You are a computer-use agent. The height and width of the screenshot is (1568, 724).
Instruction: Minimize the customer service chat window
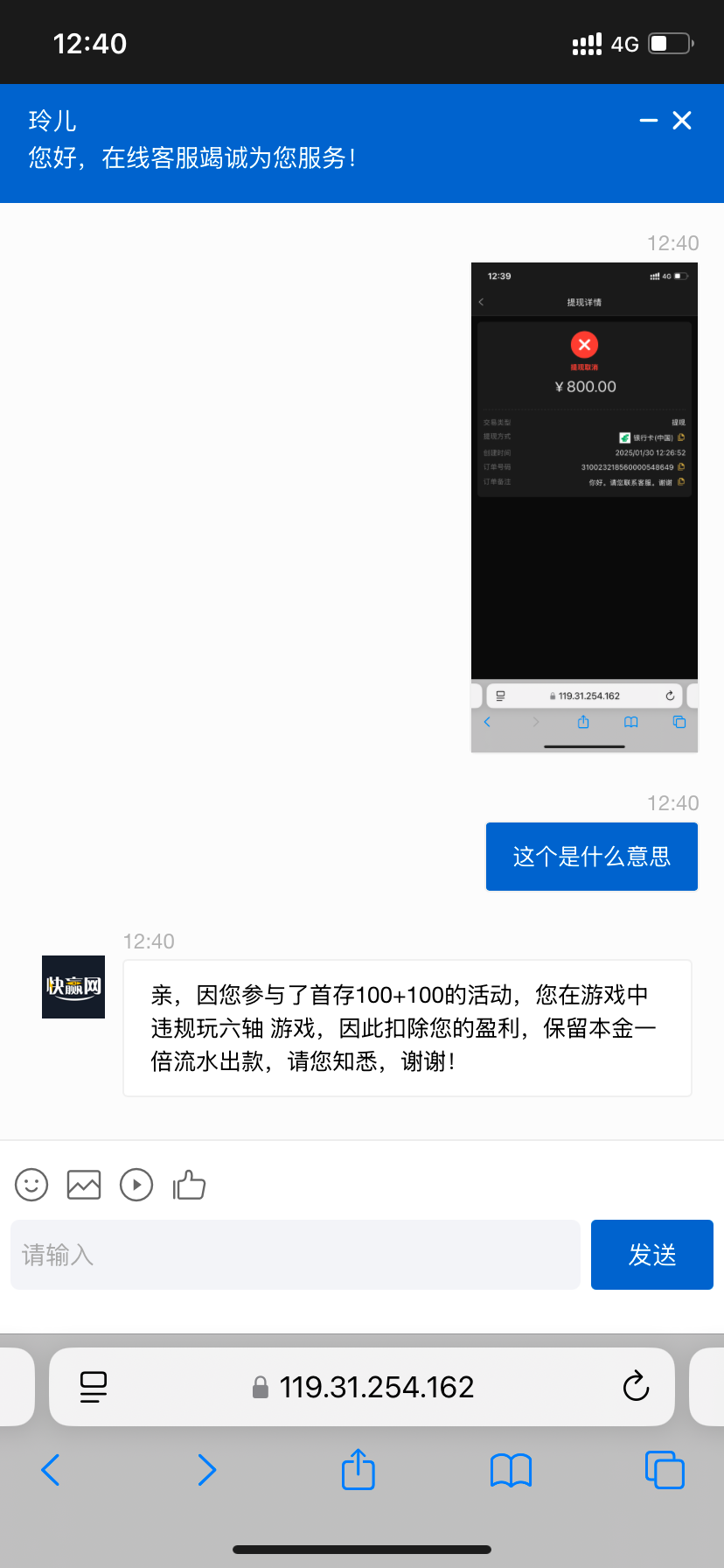click(x=648, y=121)
